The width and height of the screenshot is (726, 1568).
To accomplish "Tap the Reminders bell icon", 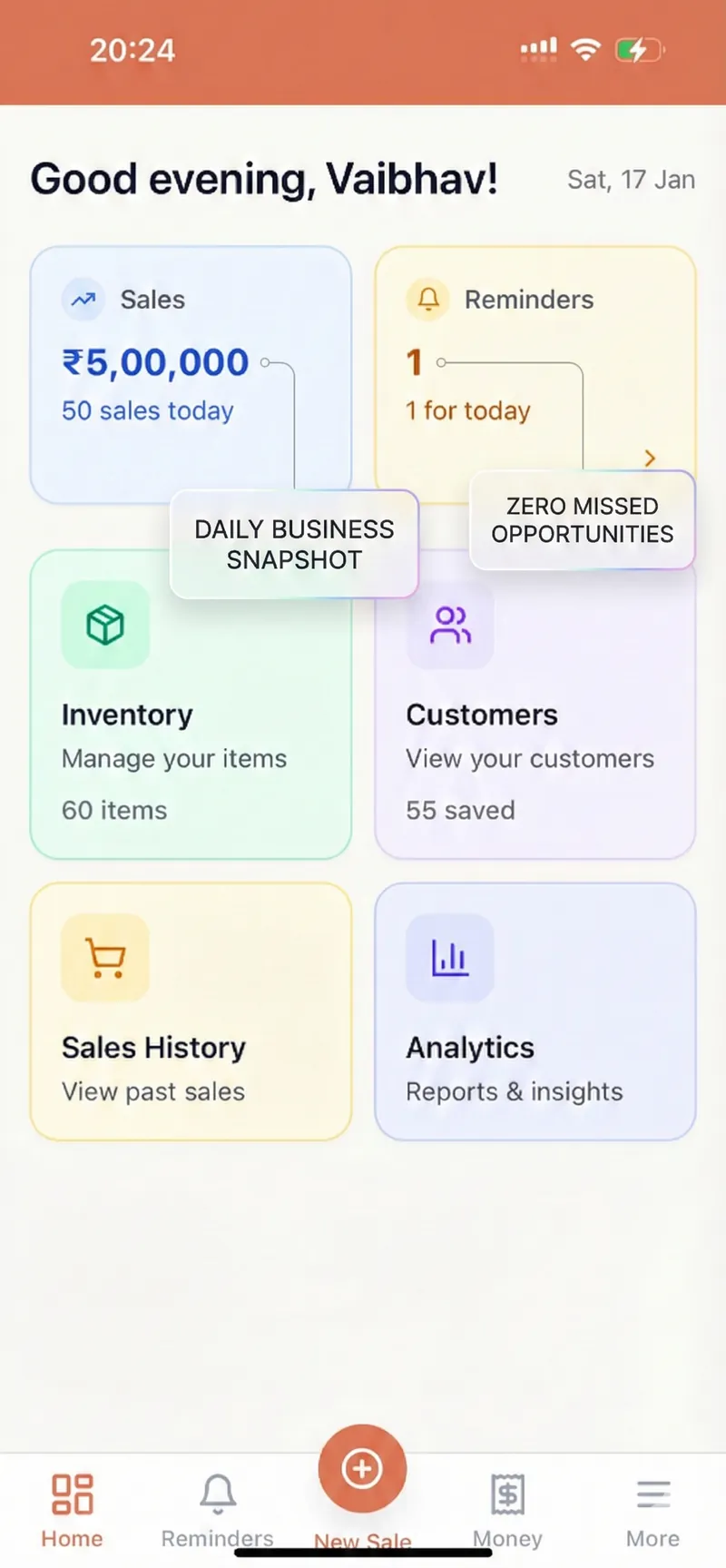I will (427, 299).
